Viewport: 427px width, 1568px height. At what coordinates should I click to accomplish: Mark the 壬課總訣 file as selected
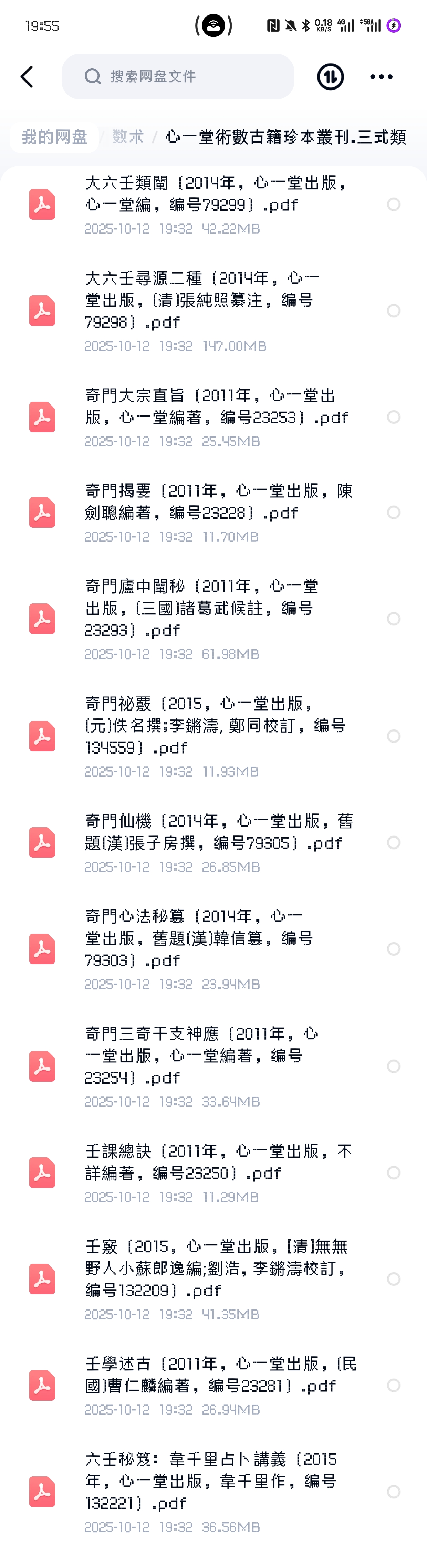394,1172
